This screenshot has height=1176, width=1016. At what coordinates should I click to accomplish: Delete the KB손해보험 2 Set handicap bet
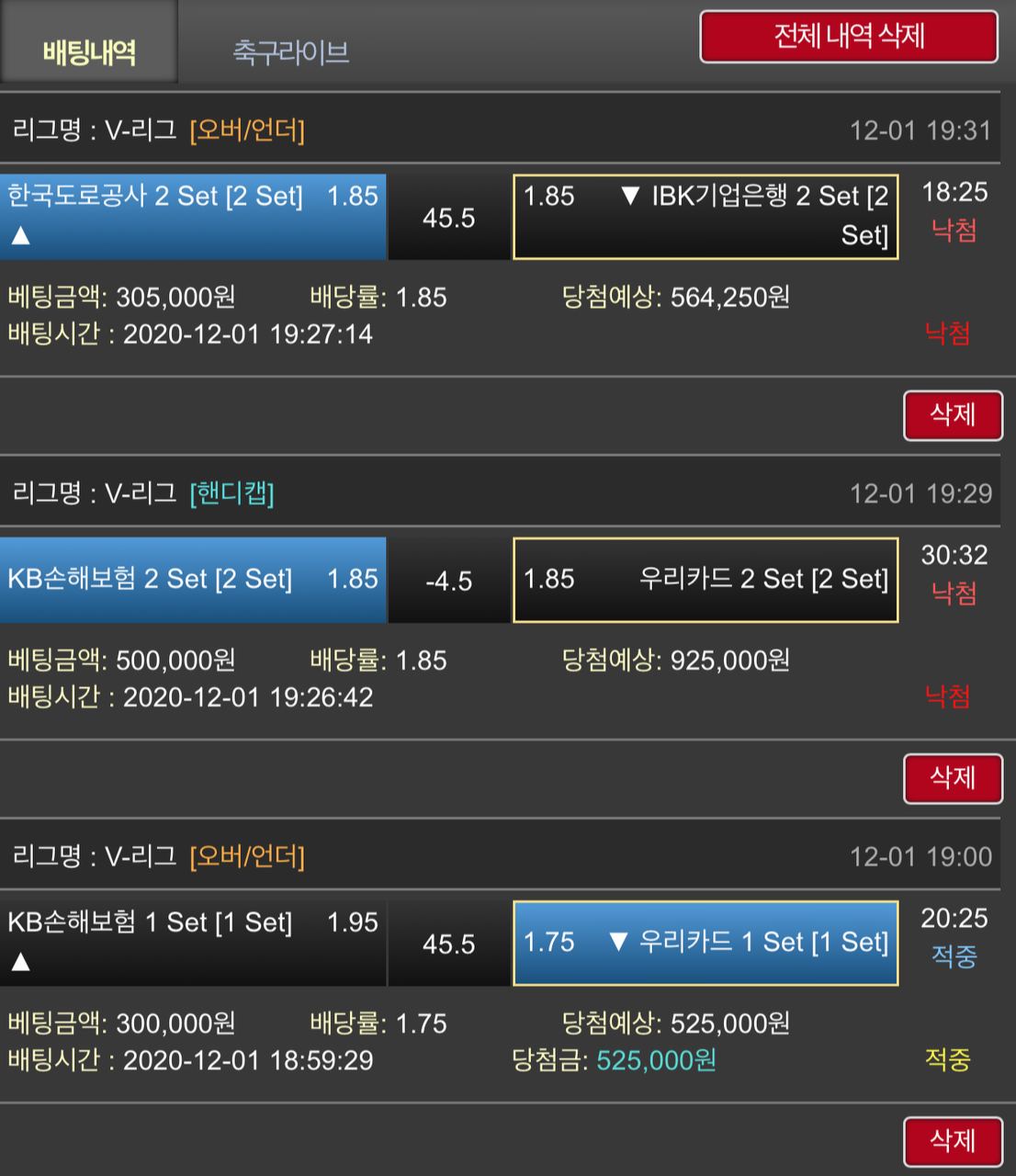click(952, 778)
